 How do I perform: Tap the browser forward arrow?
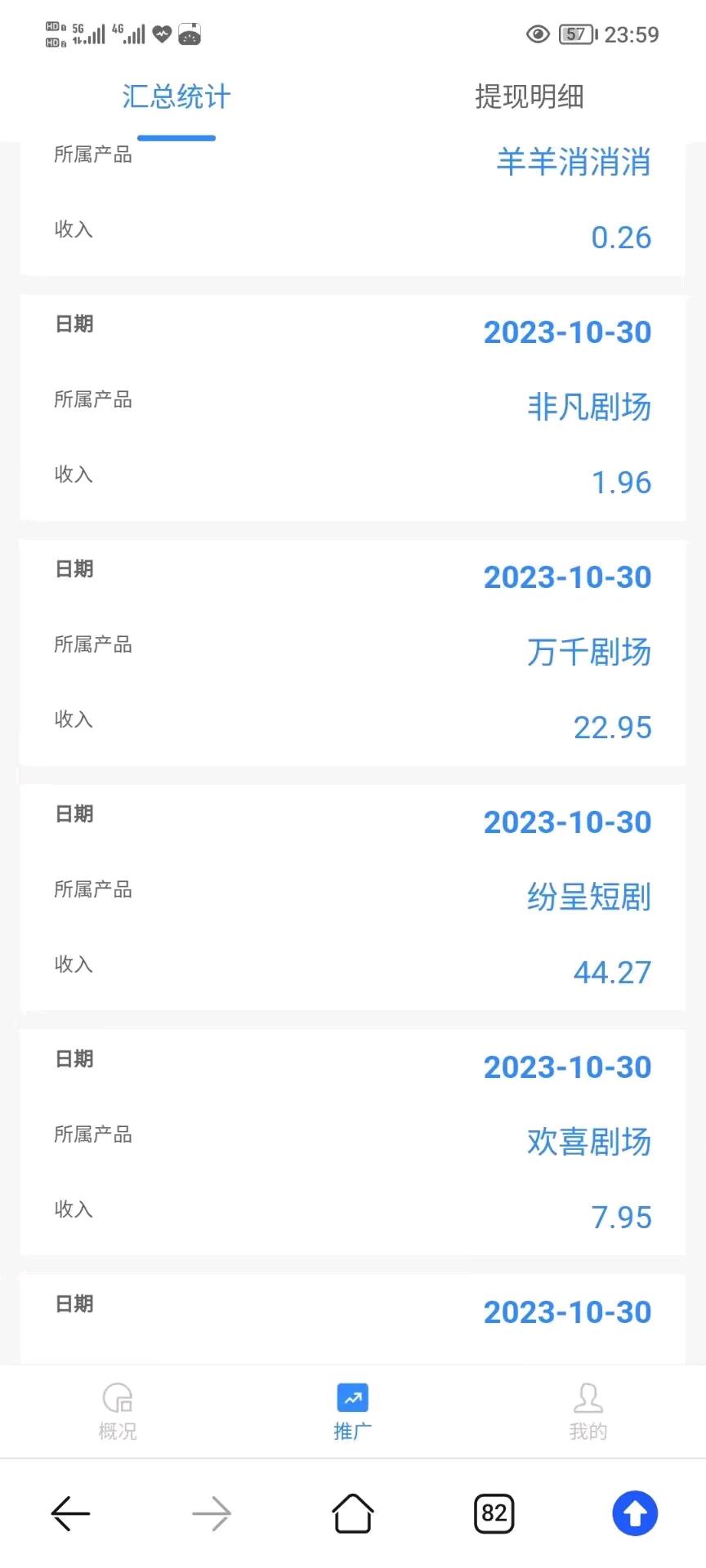(x=212, y=1514)
